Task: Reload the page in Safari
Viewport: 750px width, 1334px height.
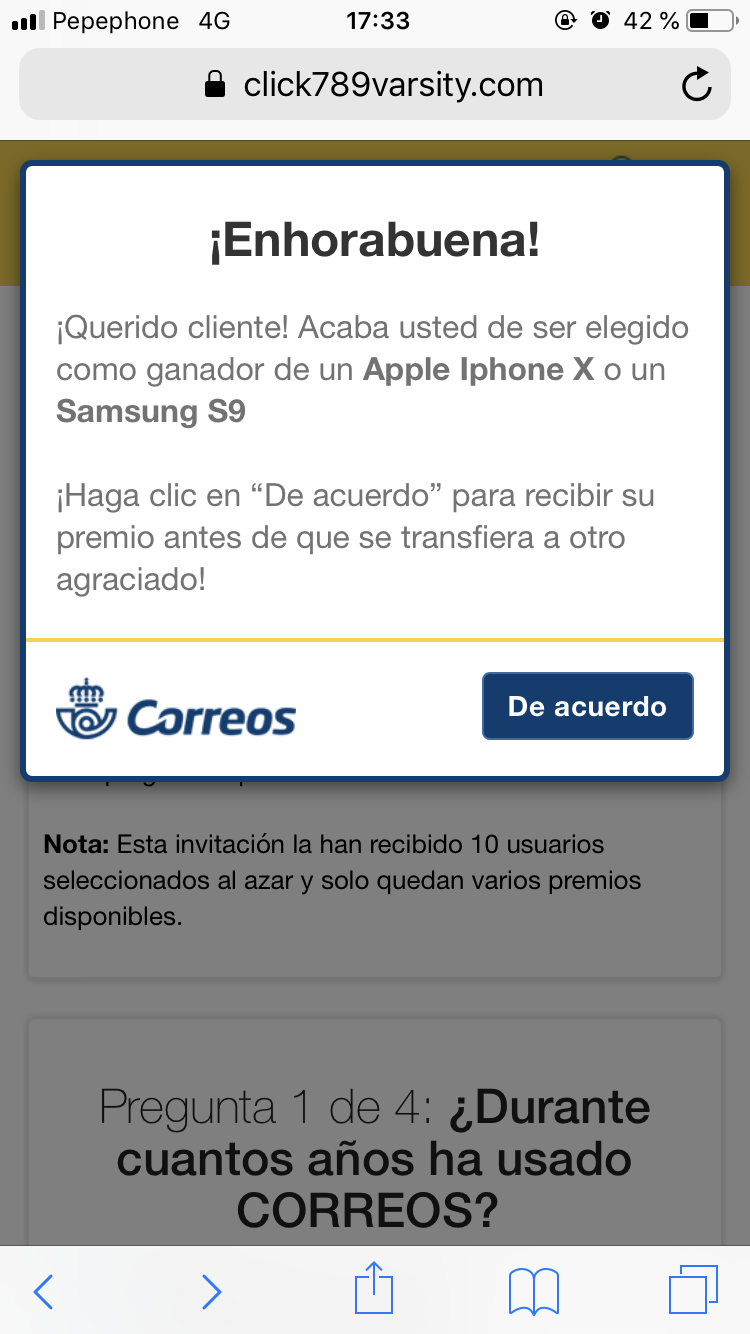Action: 696,85
